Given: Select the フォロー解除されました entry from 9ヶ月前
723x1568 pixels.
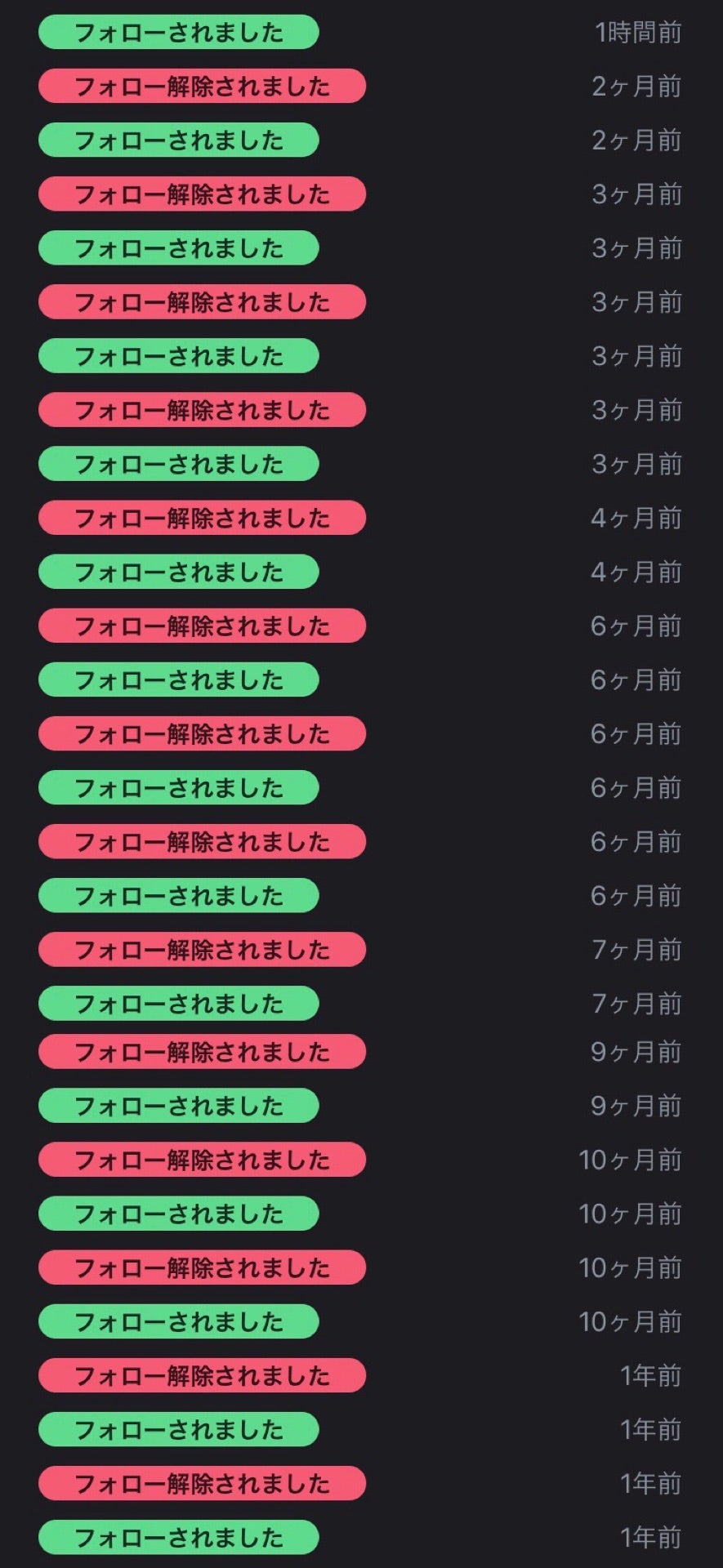Looking at the screenshot, I should point(201,1052).
